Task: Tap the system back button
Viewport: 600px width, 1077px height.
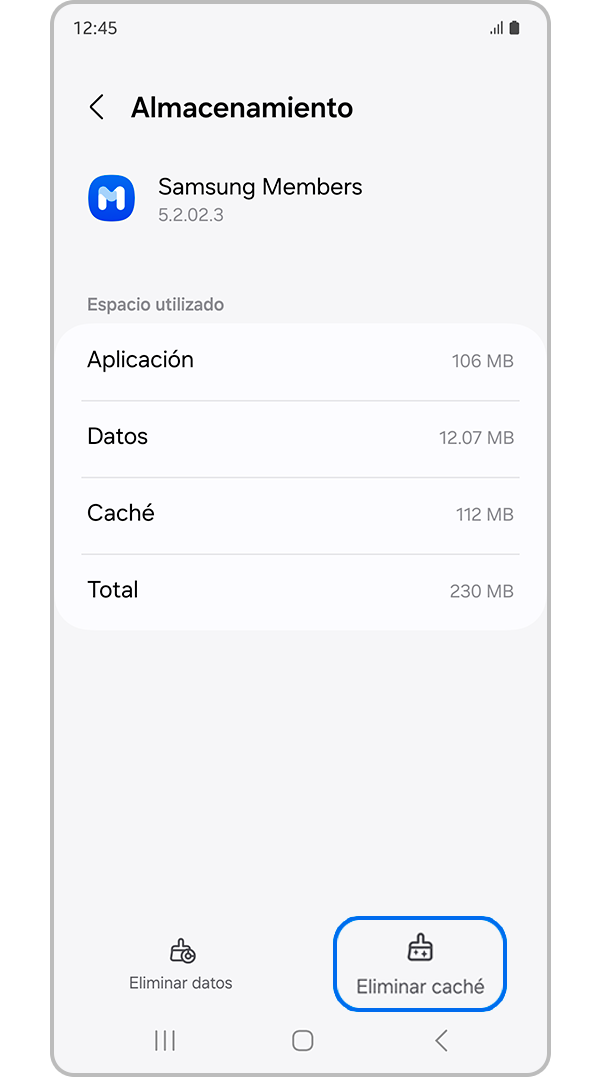Action: pyautogui.click(x=441, y=1041)
